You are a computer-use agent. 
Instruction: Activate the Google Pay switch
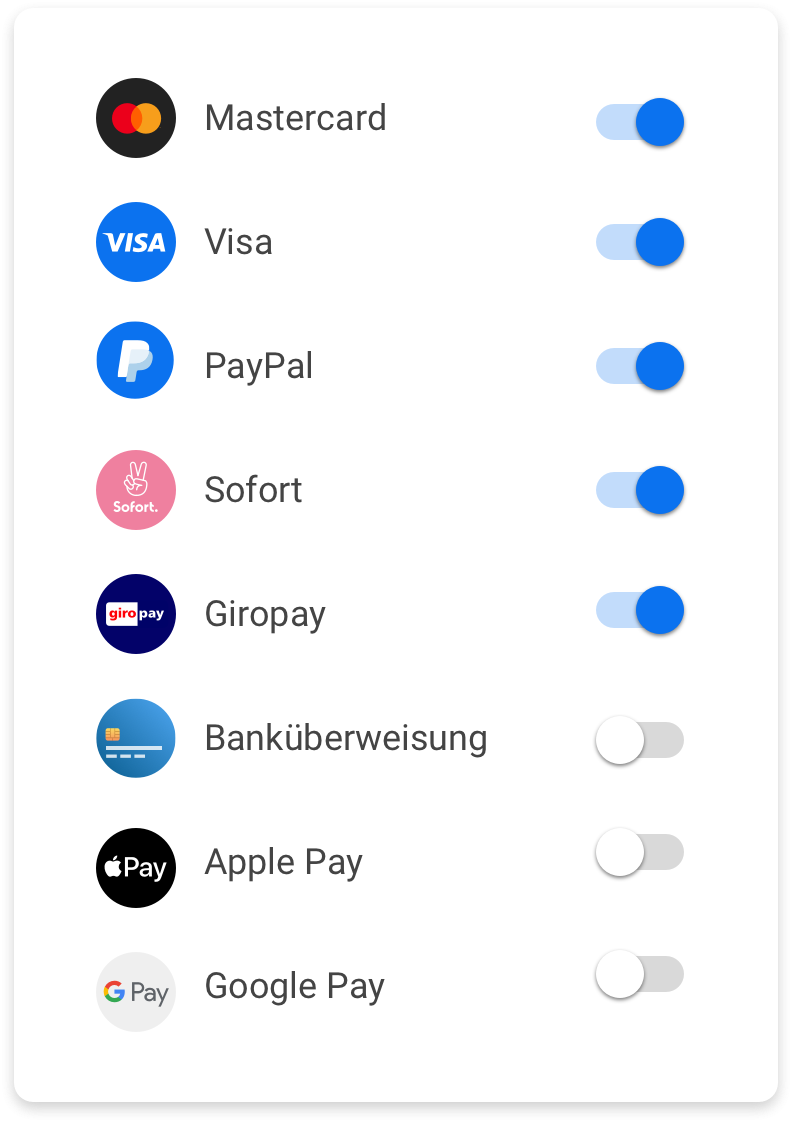(x=639, y=974)
